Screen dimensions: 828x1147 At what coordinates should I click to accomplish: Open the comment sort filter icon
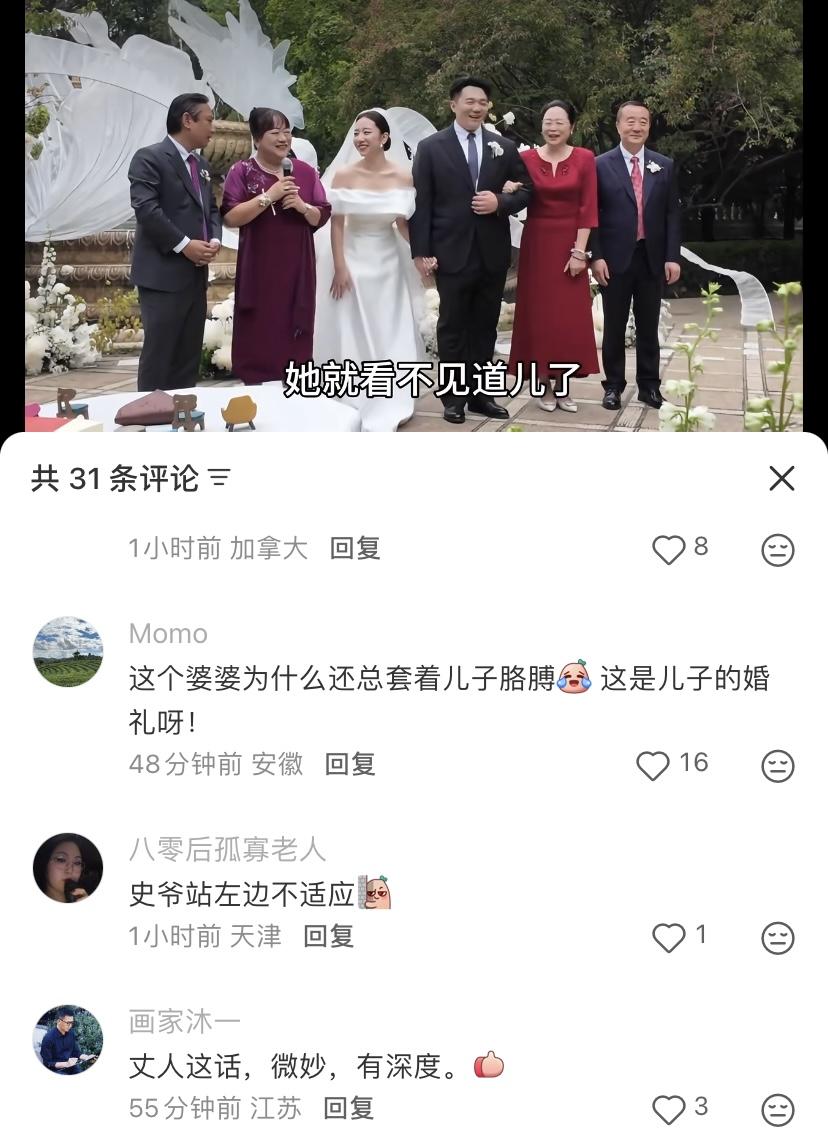tap(219, 479)
